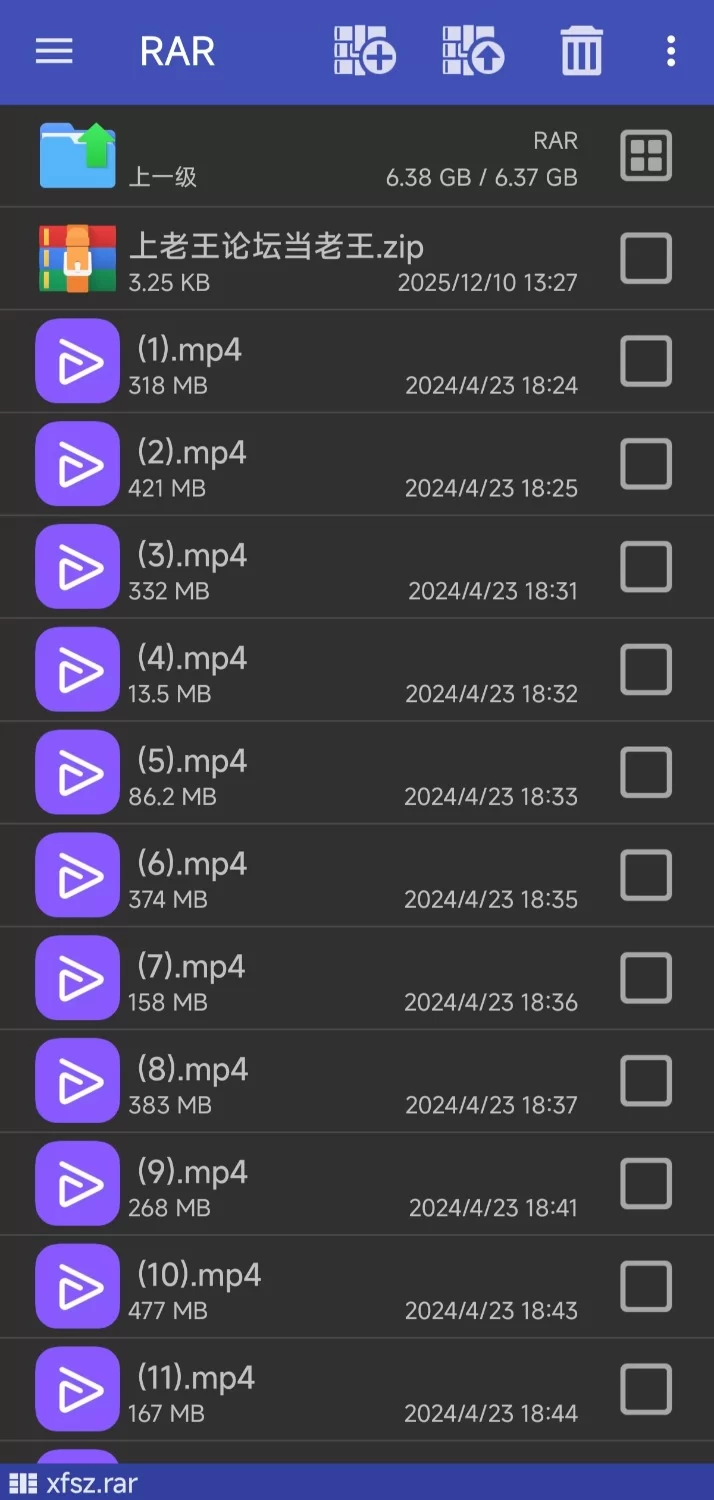
Task: Tap the select-all grid icon
Action: coord(646,157)
